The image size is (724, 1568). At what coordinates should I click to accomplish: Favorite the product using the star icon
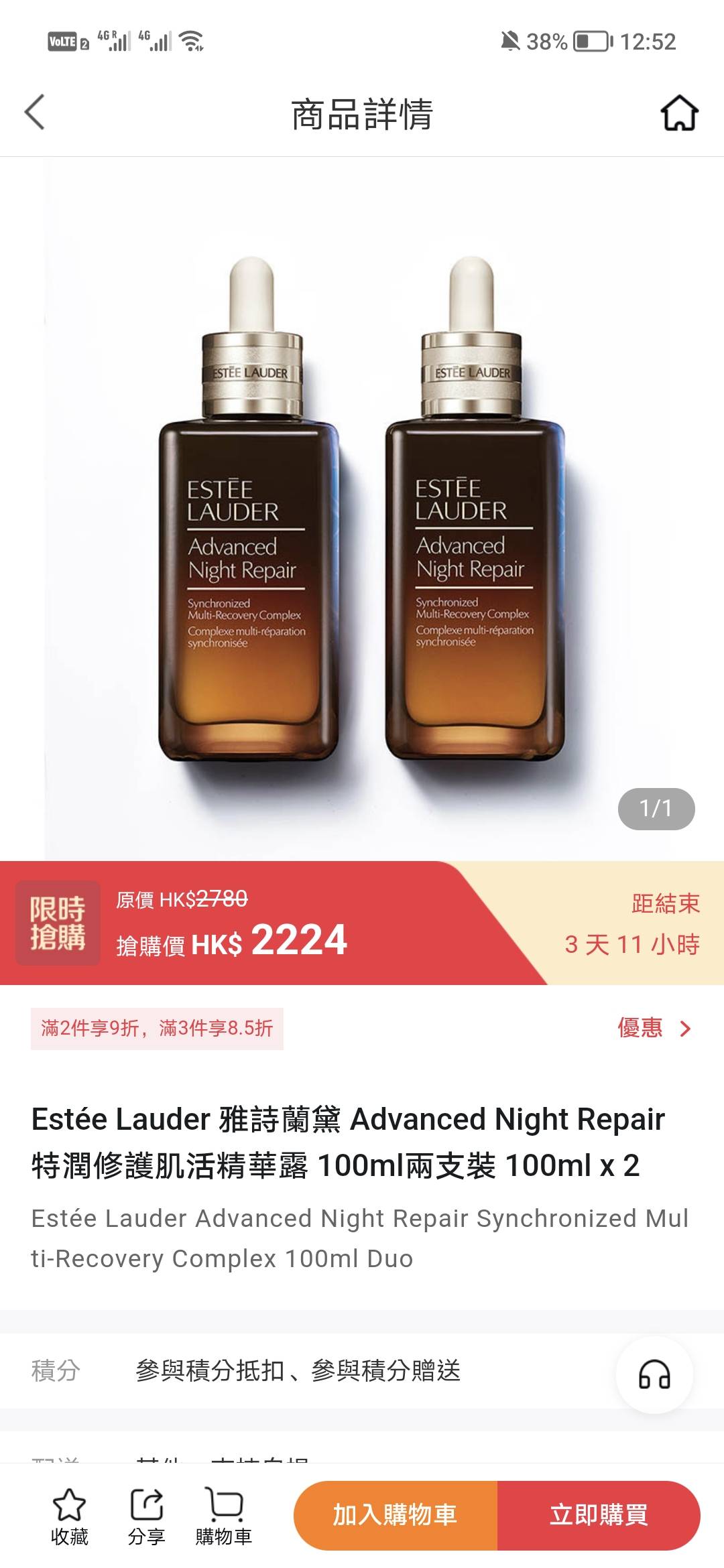click(x=69, y=1504)
